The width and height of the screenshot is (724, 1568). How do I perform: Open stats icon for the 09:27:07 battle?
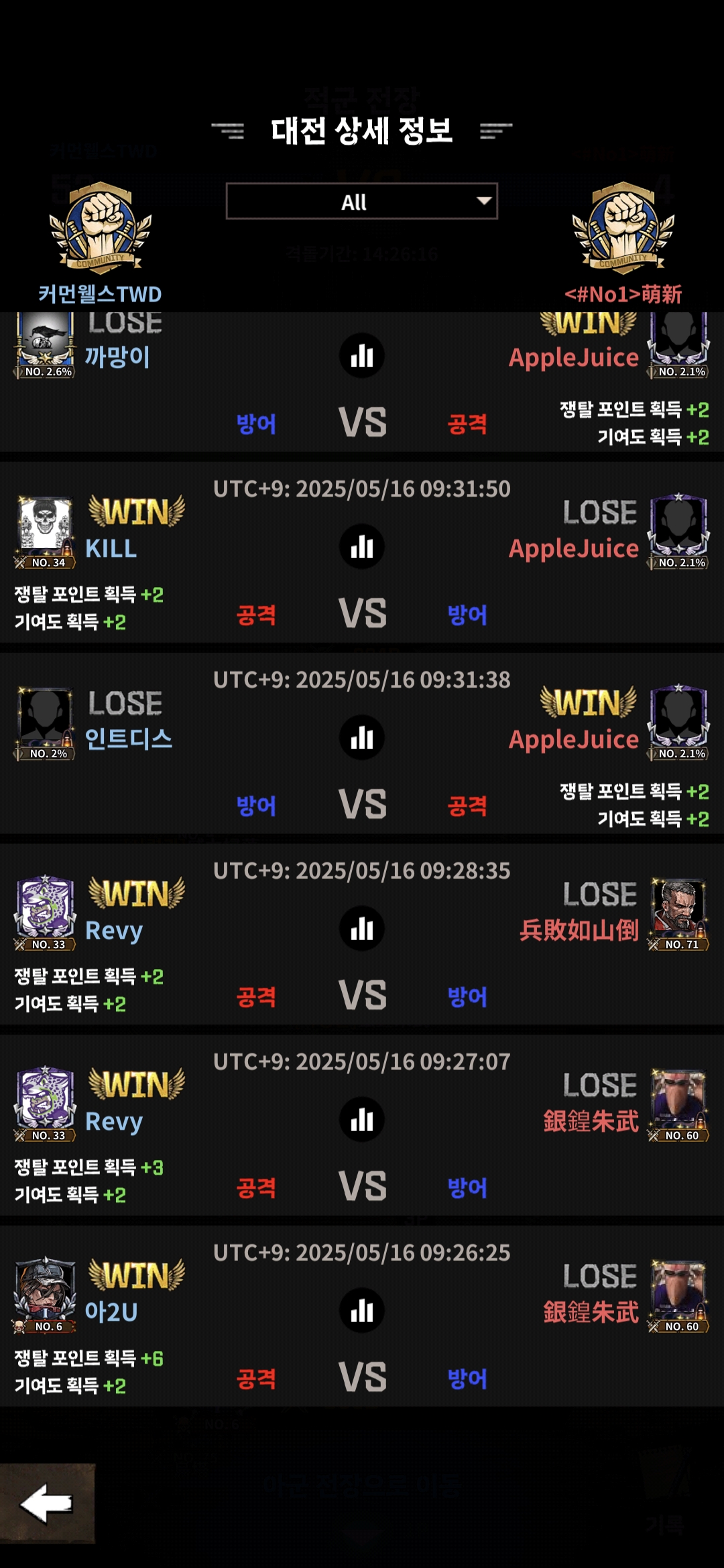point(361,1120)
